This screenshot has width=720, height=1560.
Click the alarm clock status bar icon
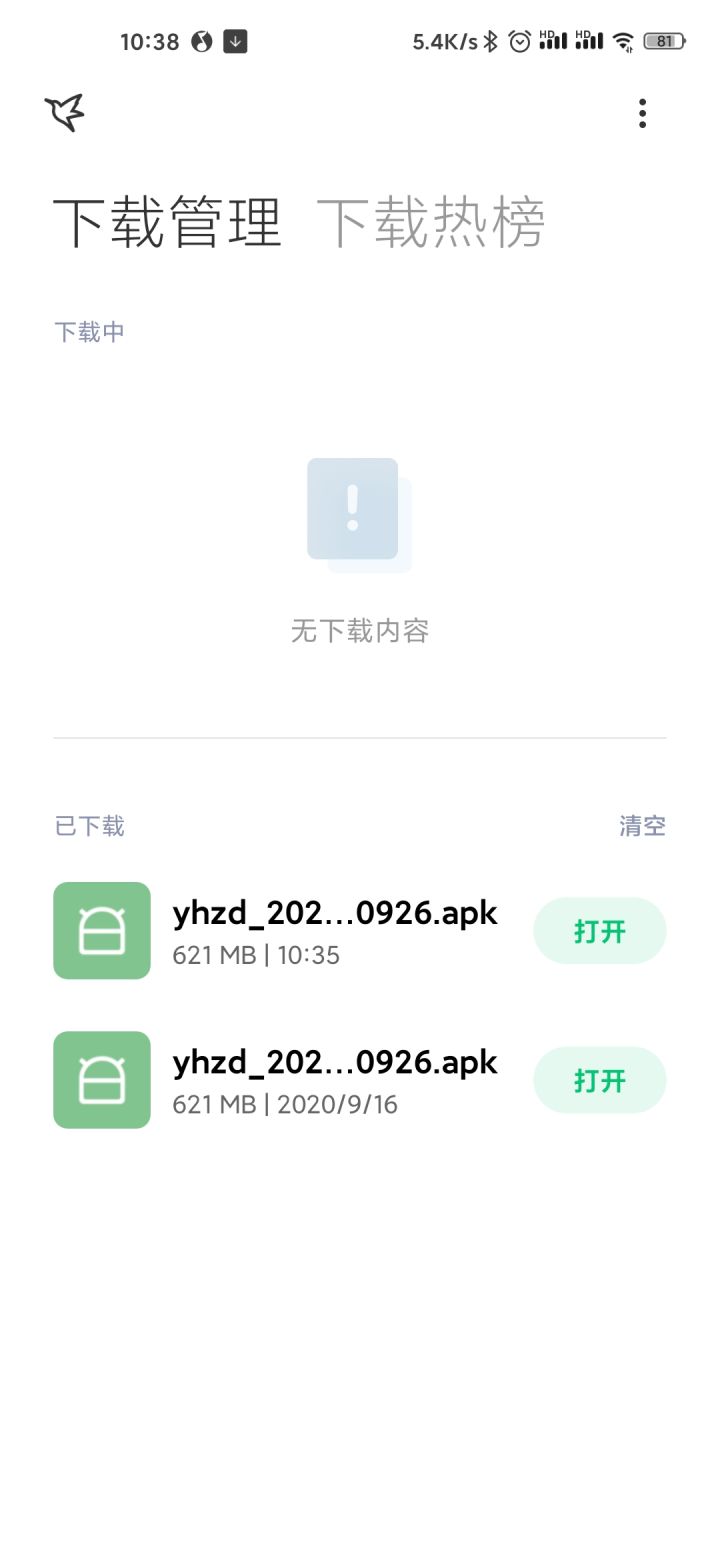(x=520, y=41)
